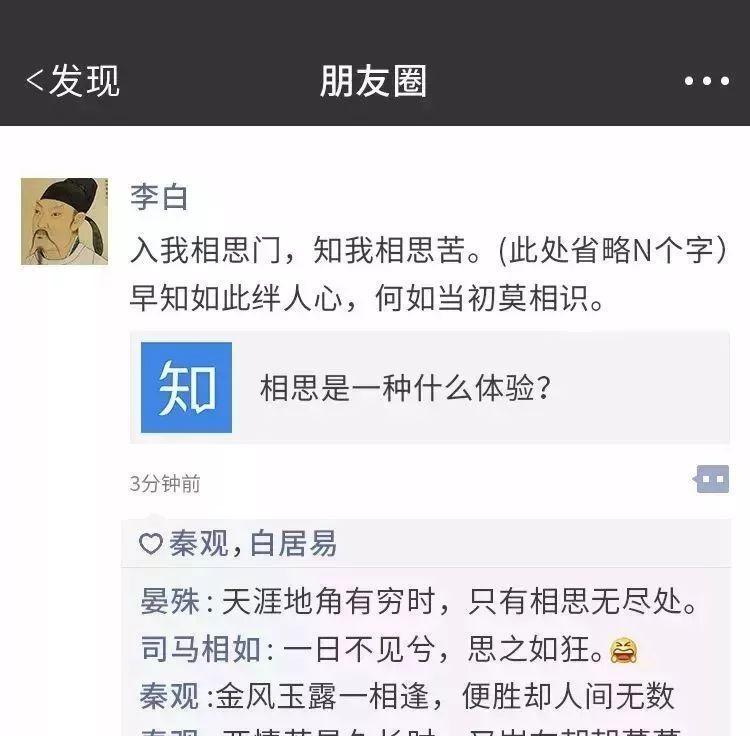Open the shared link 相思是一种什么体验?
This screenshot has width=750, height=736.
pyautogui.click(x=430, y=387)
